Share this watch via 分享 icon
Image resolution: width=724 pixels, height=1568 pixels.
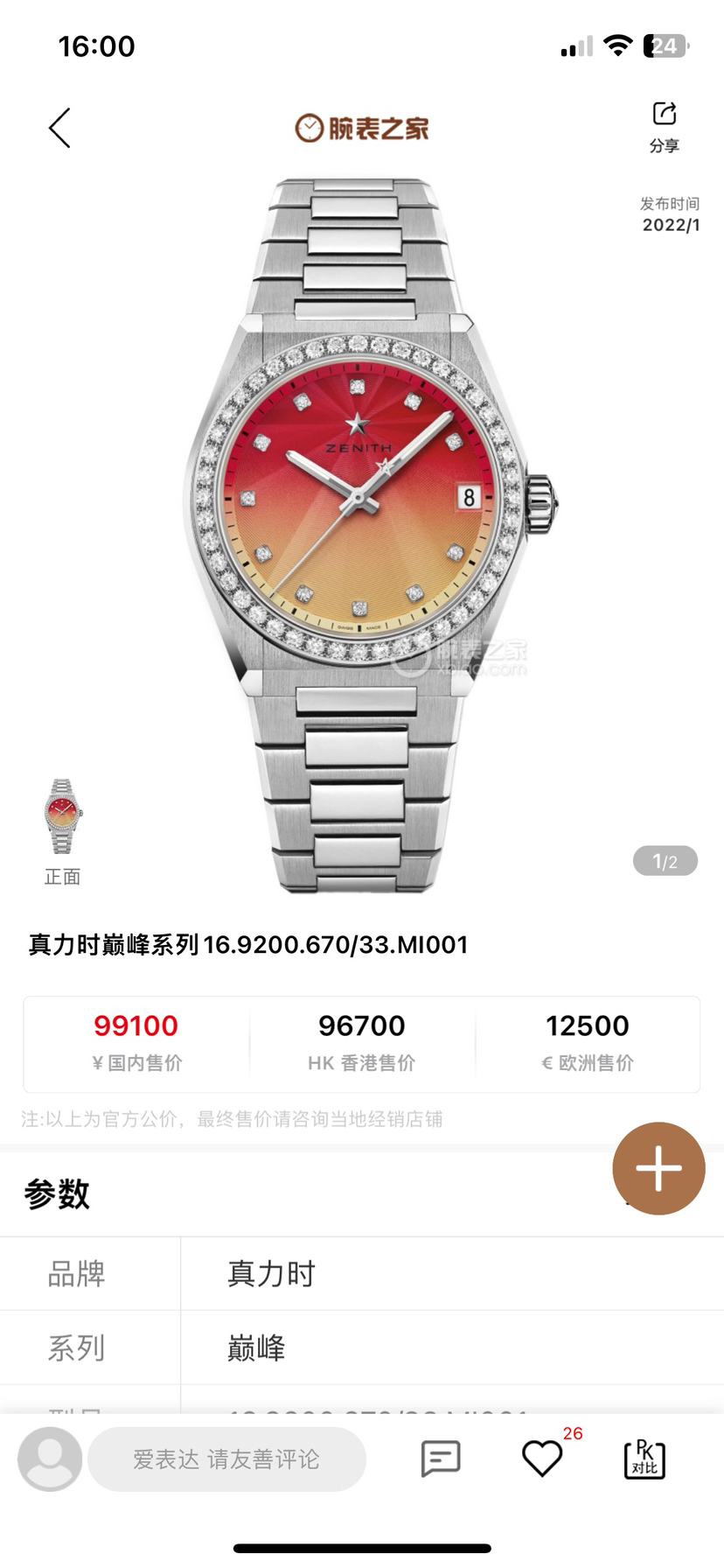[x=665, y=125]
